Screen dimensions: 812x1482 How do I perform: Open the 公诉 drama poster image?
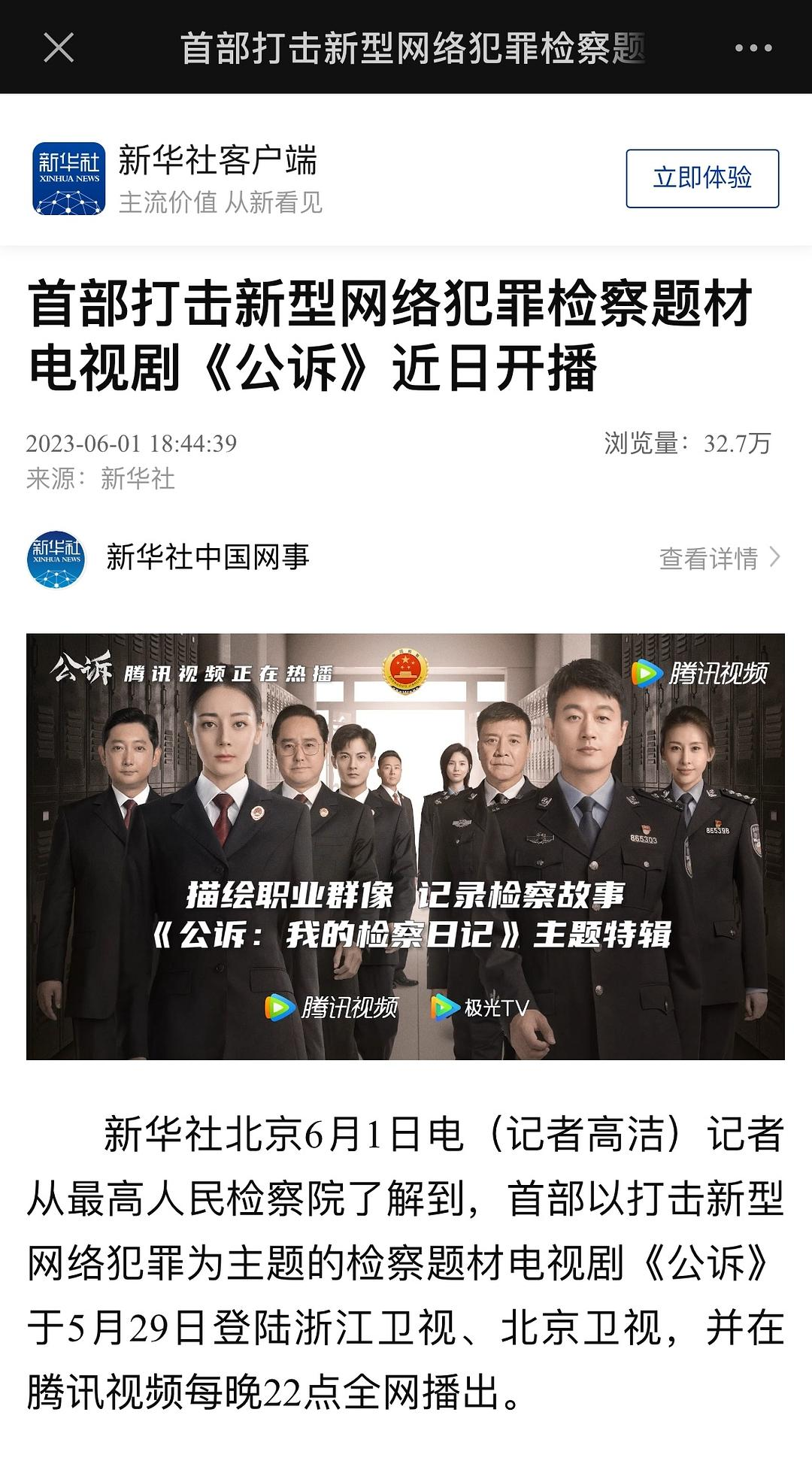pos(405,846)
